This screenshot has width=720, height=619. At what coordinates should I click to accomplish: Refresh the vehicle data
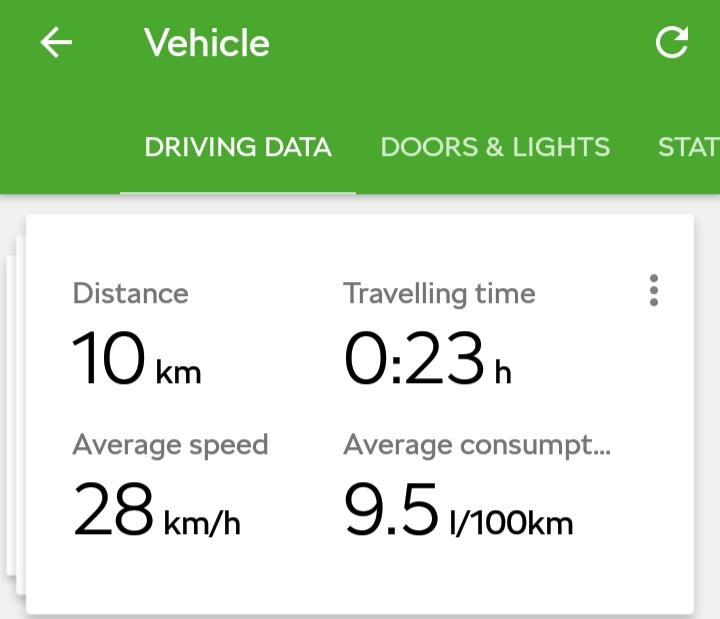click(671, 43)
